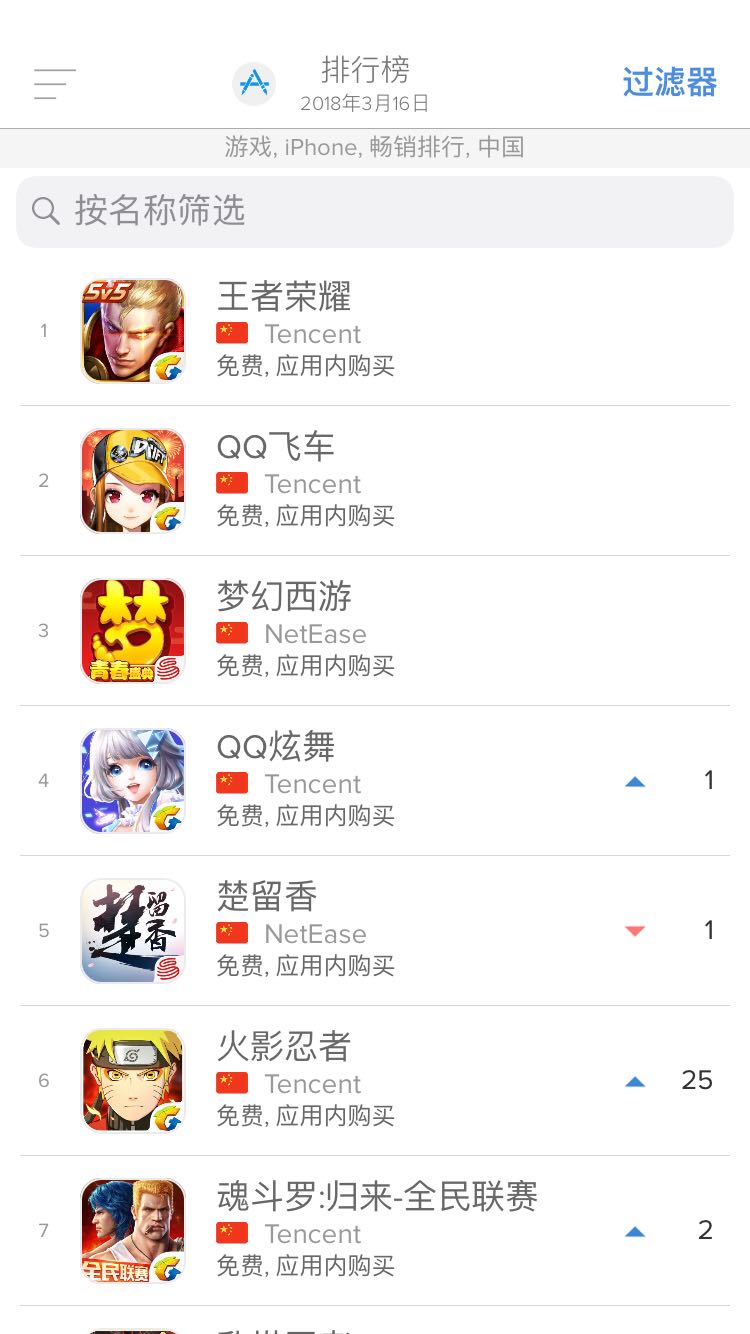
Task: Open the 过滤器 filter options
Action: 669,84
